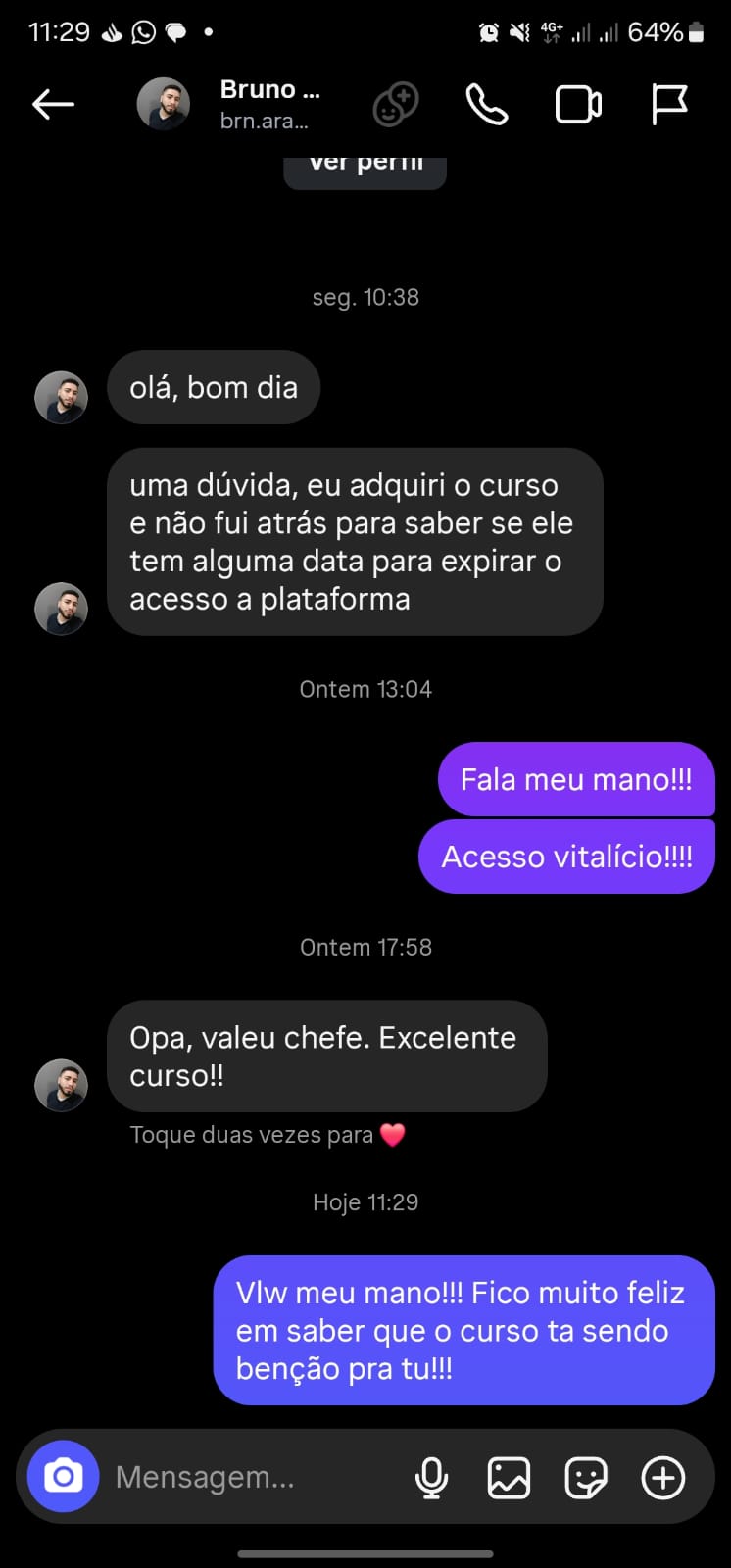Image resolution: width=731 pixels, height=1568 pixels.
Task: Tap Bruno's avatar beside 'Opa, valeu chefe'
Action: pos(61,1085)
